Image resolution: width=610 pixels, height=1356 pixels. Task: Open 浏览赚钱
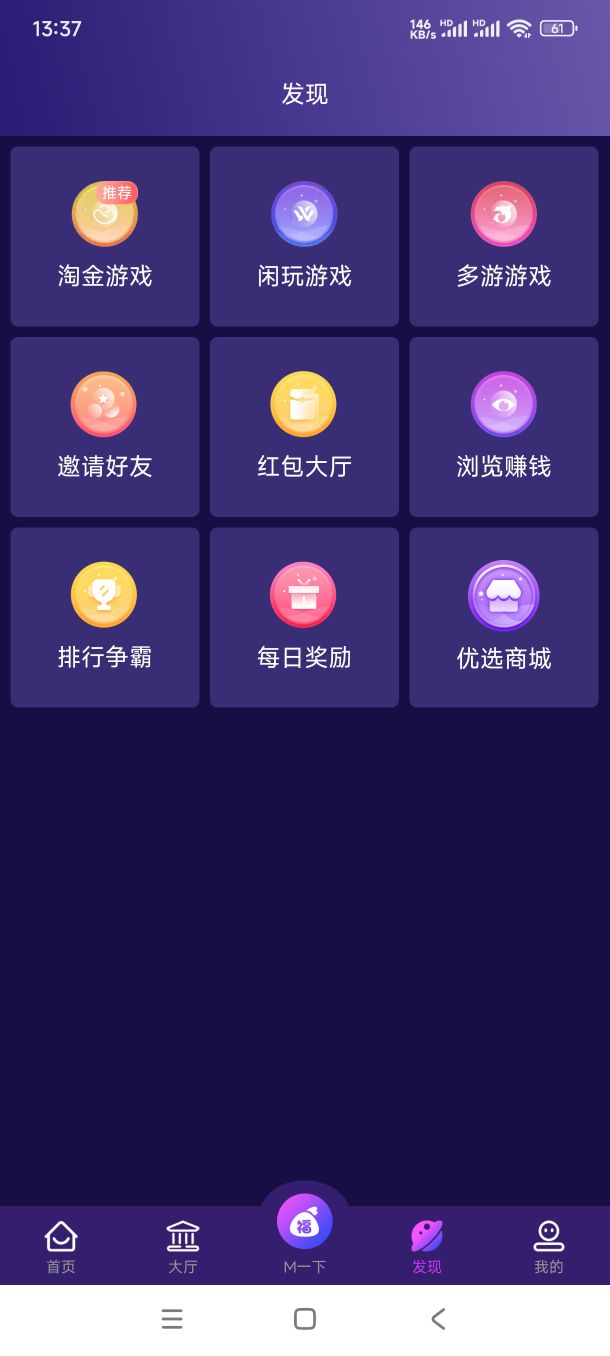(504, 427)
